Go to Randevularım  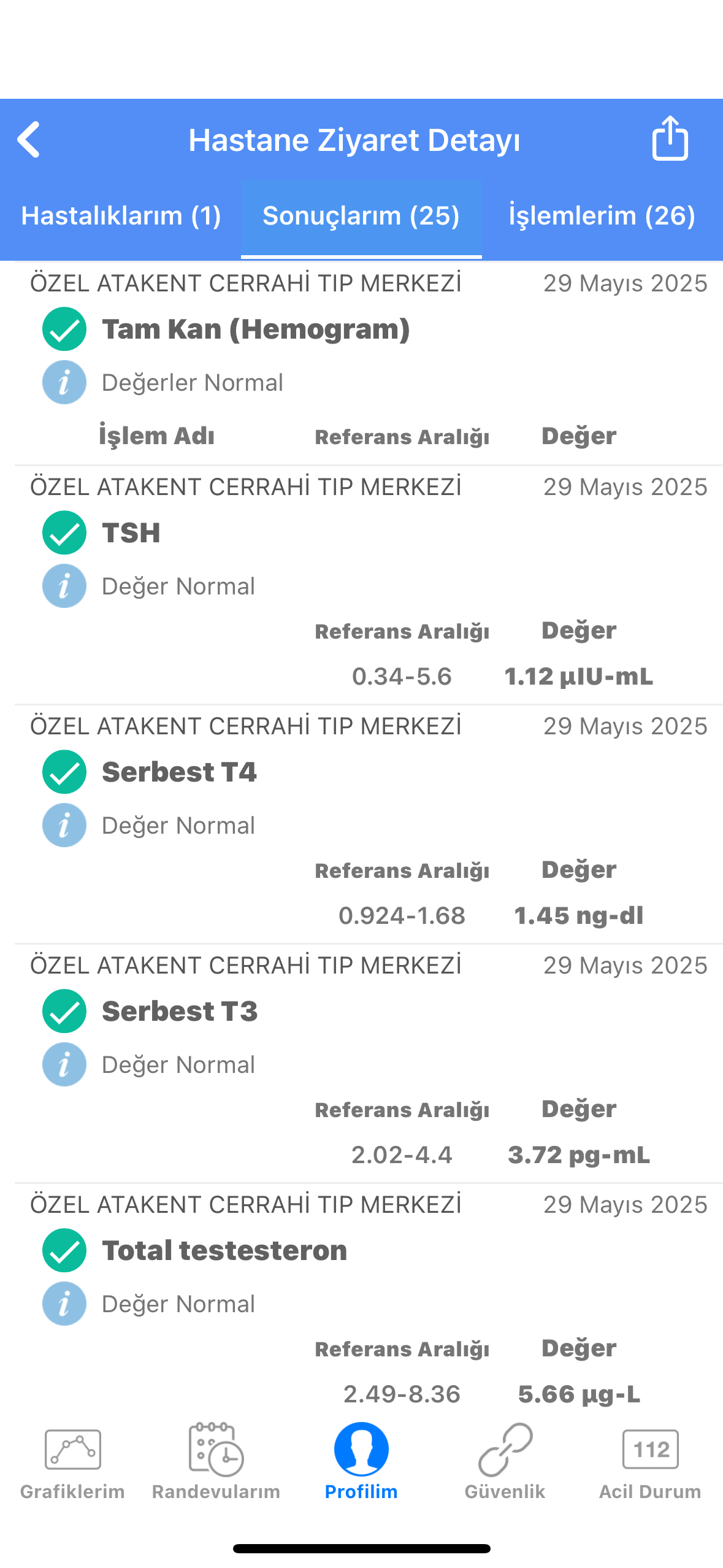pos(216,1462)
